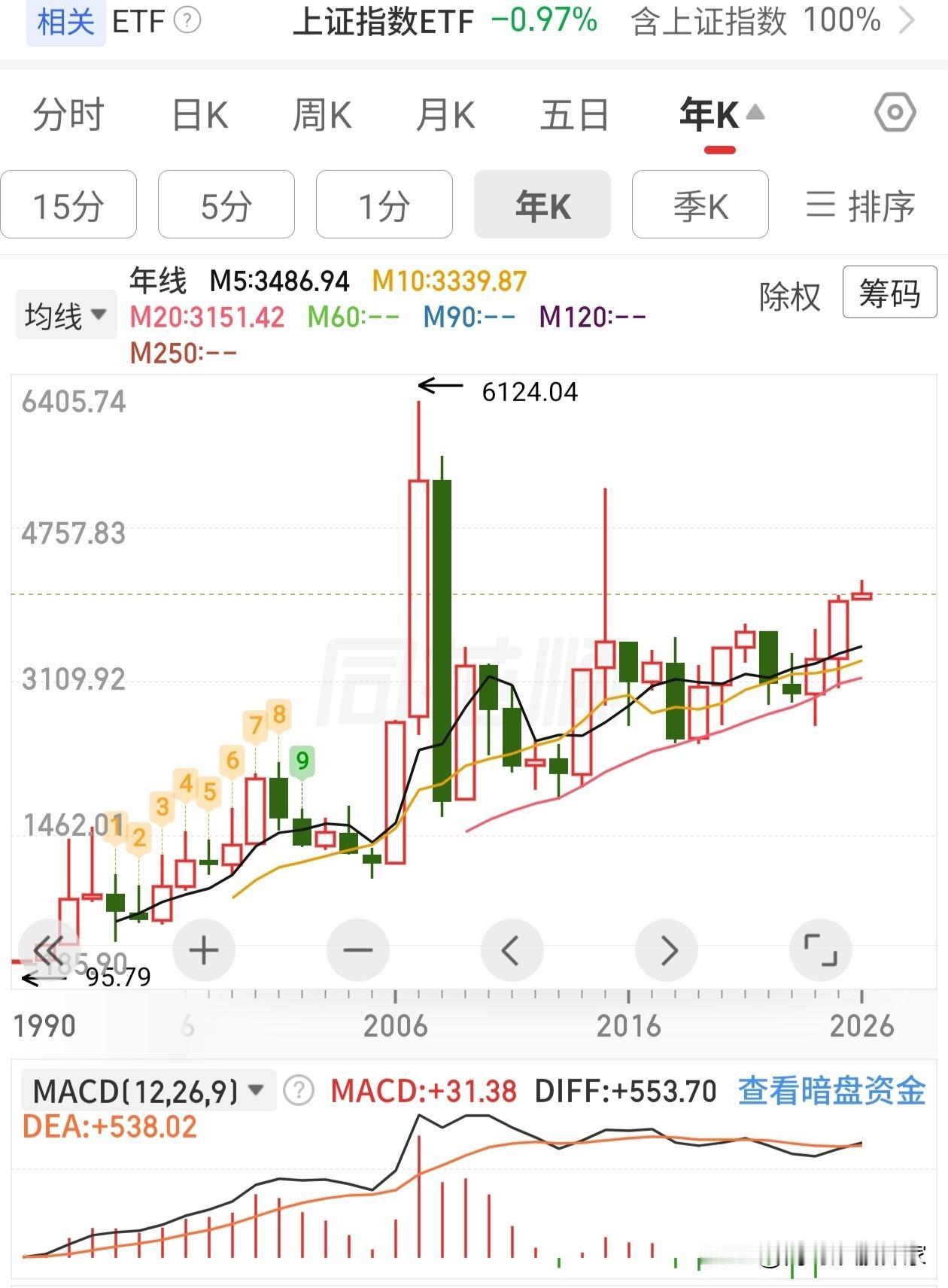Click the zoom-out minus icon on chart
This screenshot has height=1288, width=948.
click(x=358, y=950)
